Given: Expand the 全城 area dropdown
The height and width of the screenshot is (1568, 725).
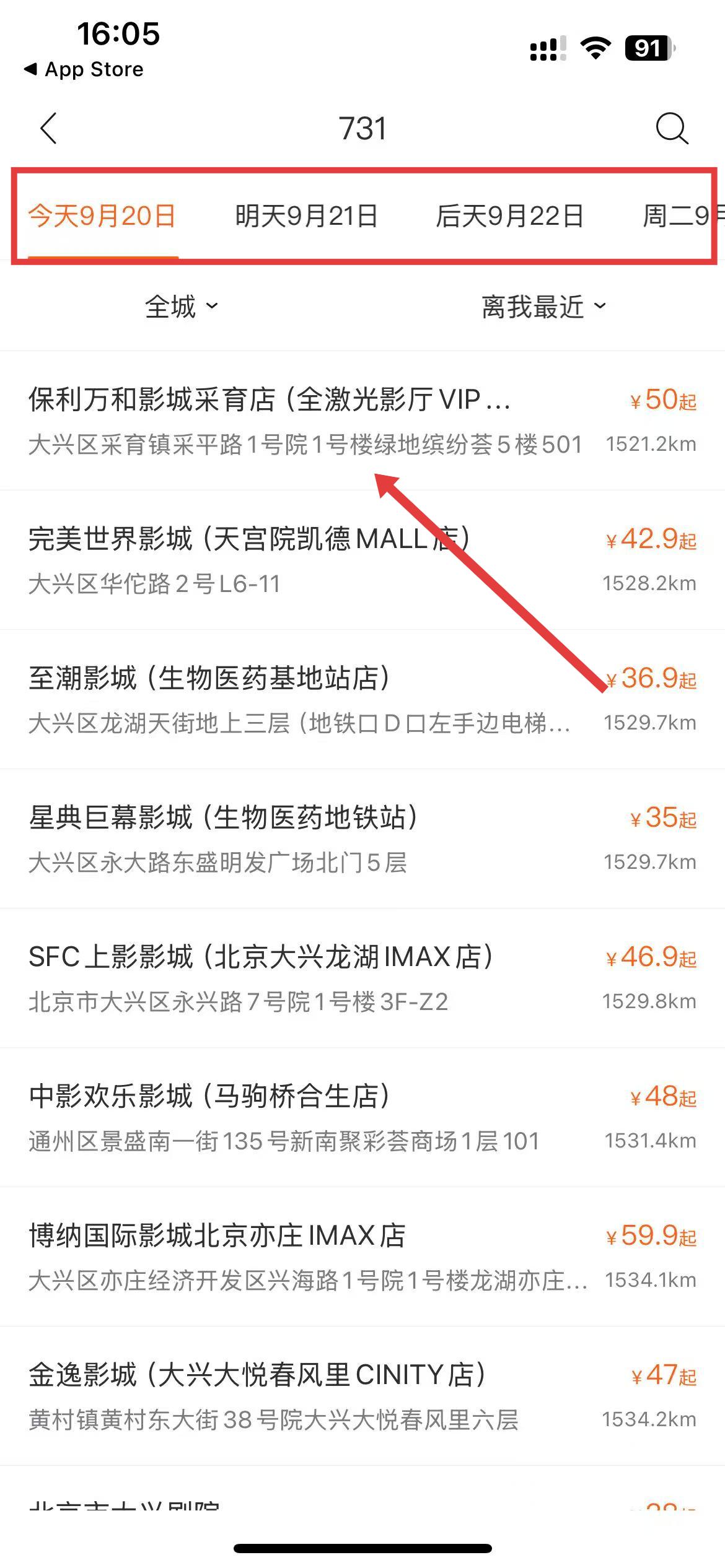Looking at the screenshot, I should point(181,307).
